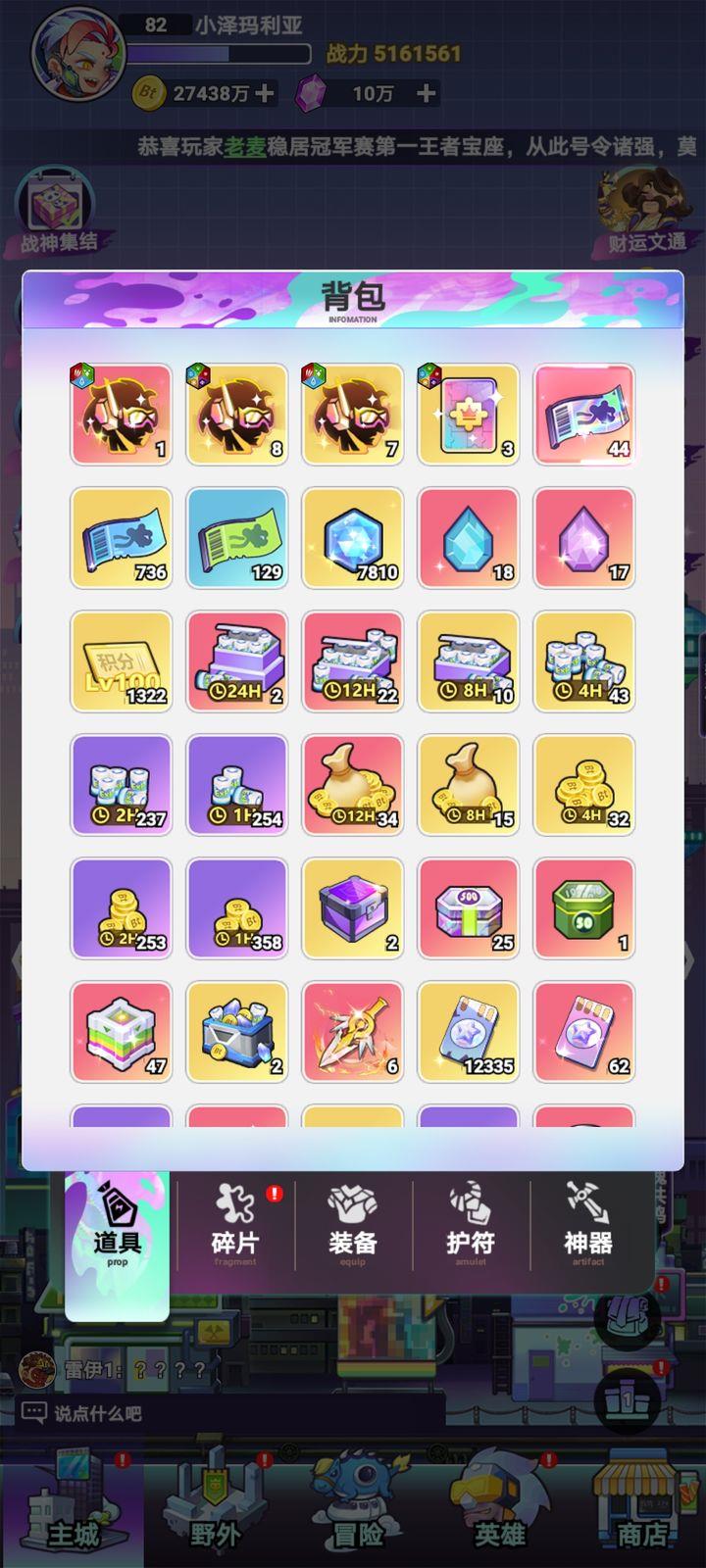Viewport: 706px width, 1568px height.
Task: Open the 商店 shop
Action: [x=641, y=1509]
